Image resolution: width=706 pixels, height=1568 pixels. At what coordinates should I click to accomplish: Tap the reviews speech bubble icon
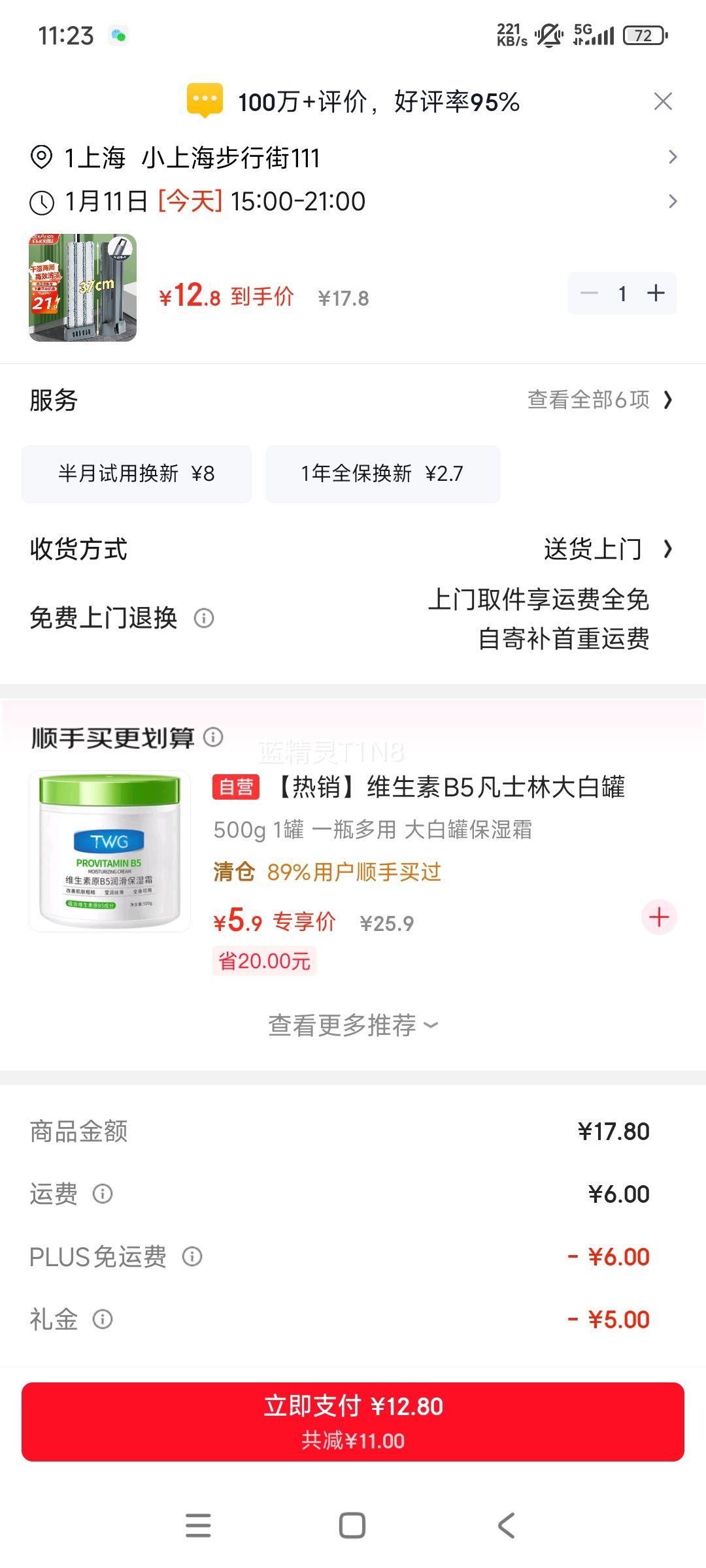[205, 99]
